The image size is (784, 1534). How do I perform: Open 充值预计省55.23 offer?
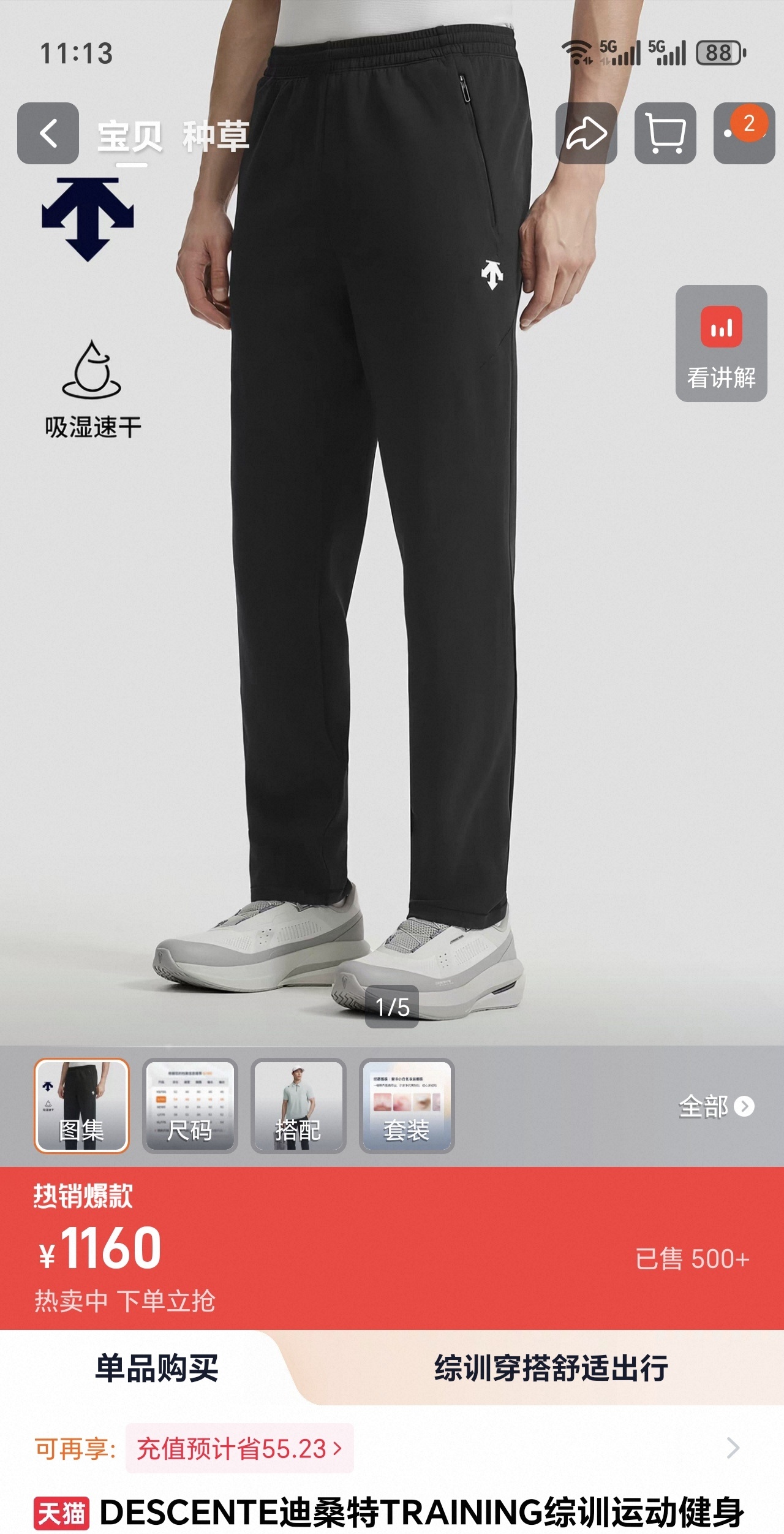[239, 1449]
